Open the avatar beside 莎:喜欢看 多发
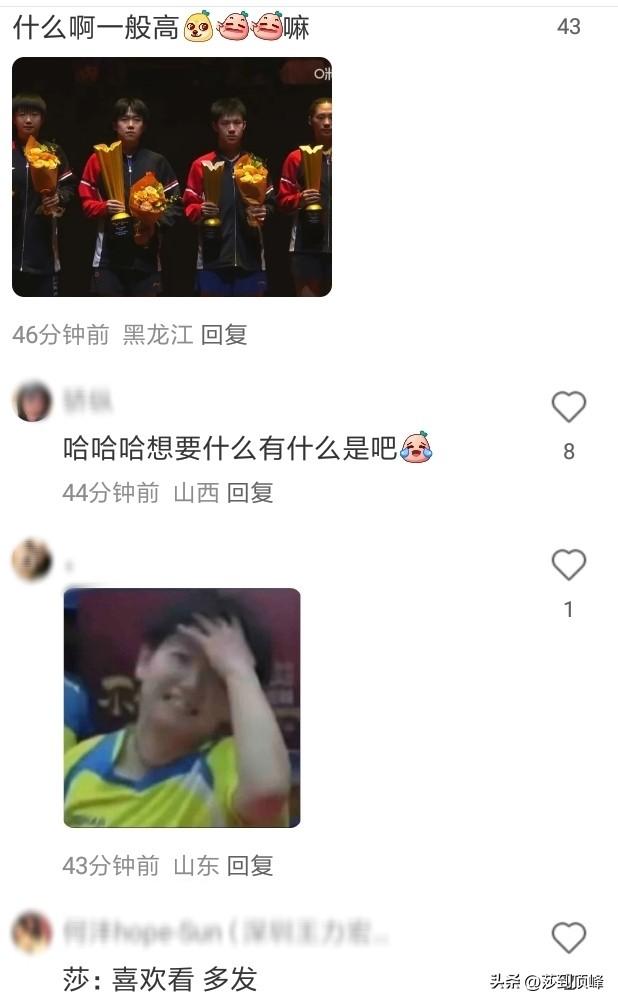The image size is (618, 1004). click(x=32, y=933)
